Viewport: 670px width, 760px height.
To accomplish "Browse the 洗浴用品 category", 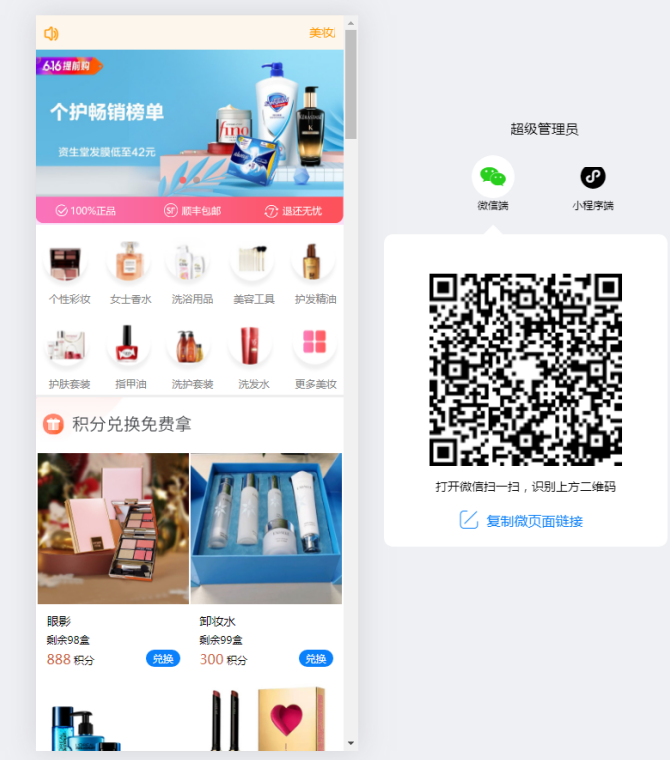I will coord(191,262).
